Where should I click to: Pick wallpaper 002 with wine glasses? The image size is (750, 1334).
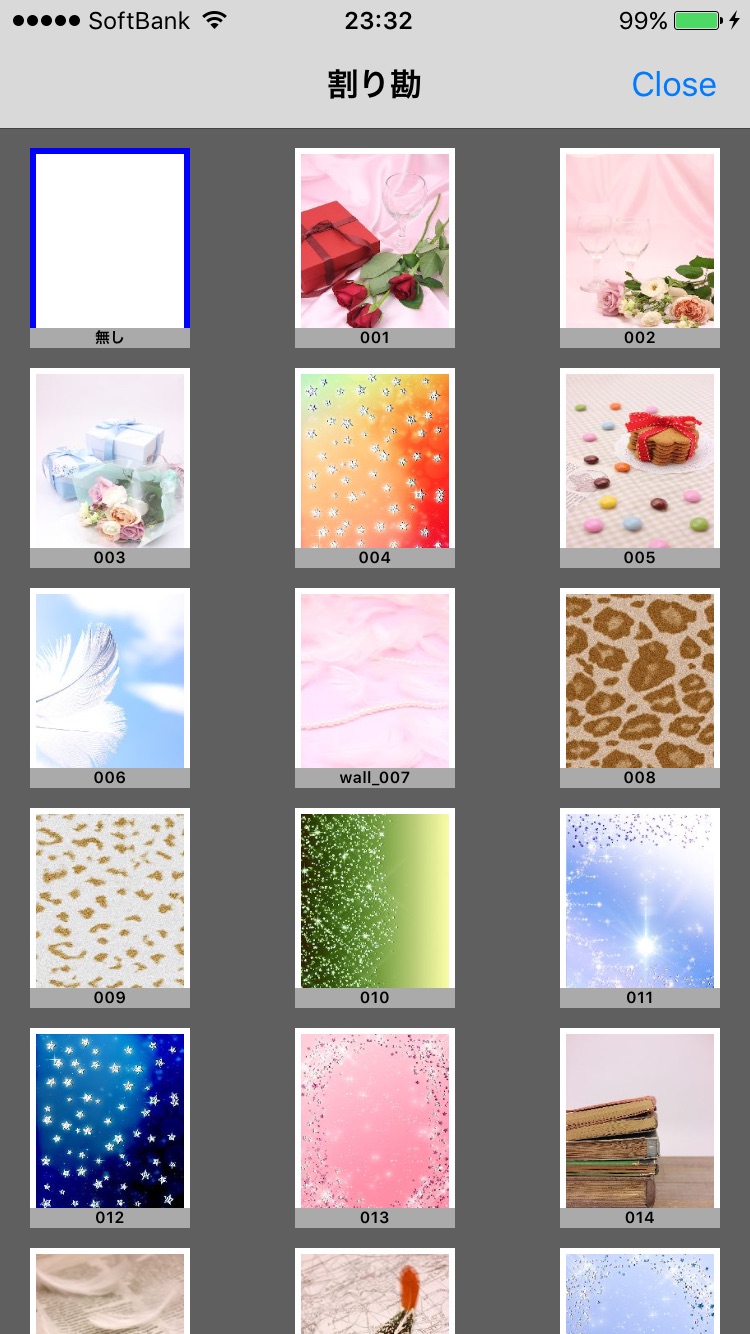(x=640, y=248)
